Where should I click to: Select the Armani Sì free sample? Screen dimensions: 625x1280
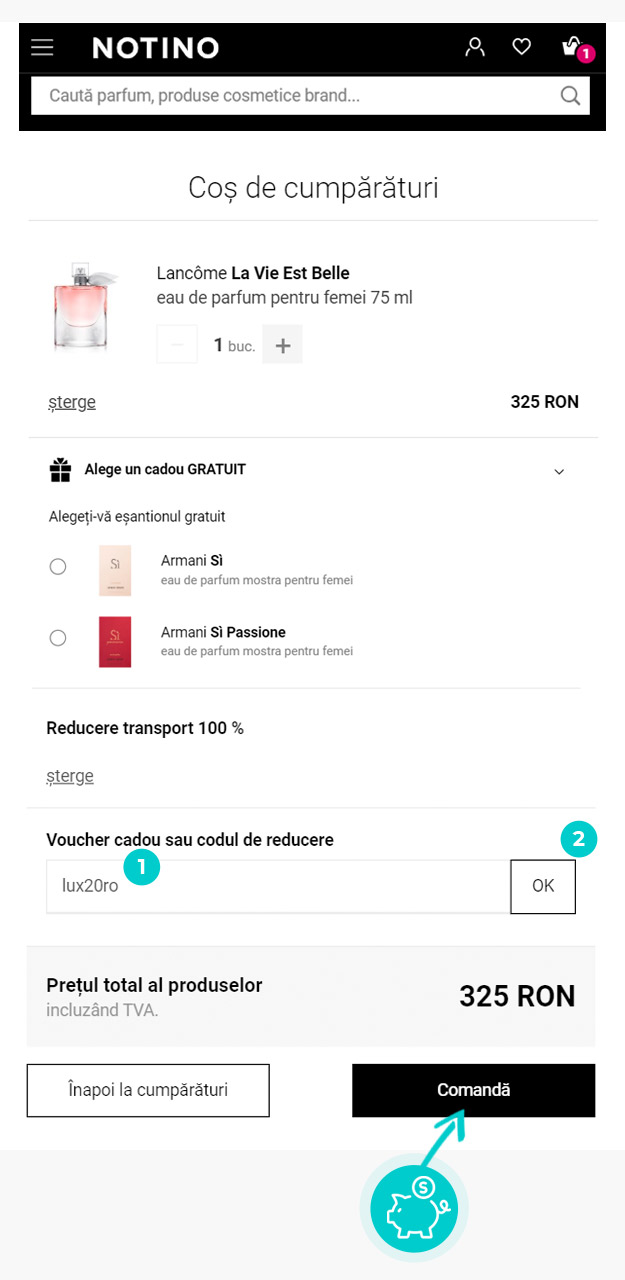(x=58, y=567)
